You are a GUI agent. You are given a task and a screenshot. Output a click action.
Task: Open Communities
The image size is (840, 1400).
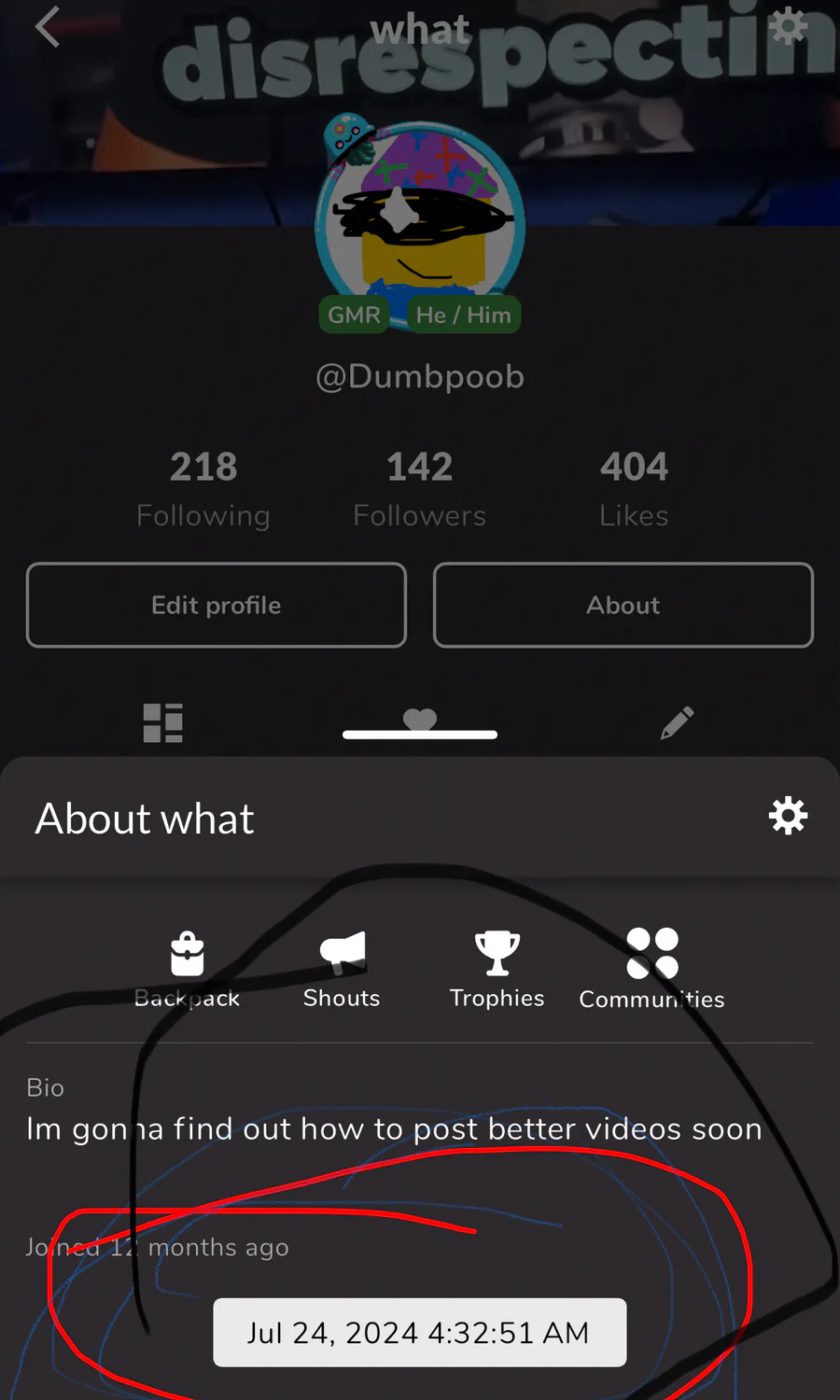click(x=652, y=971)
